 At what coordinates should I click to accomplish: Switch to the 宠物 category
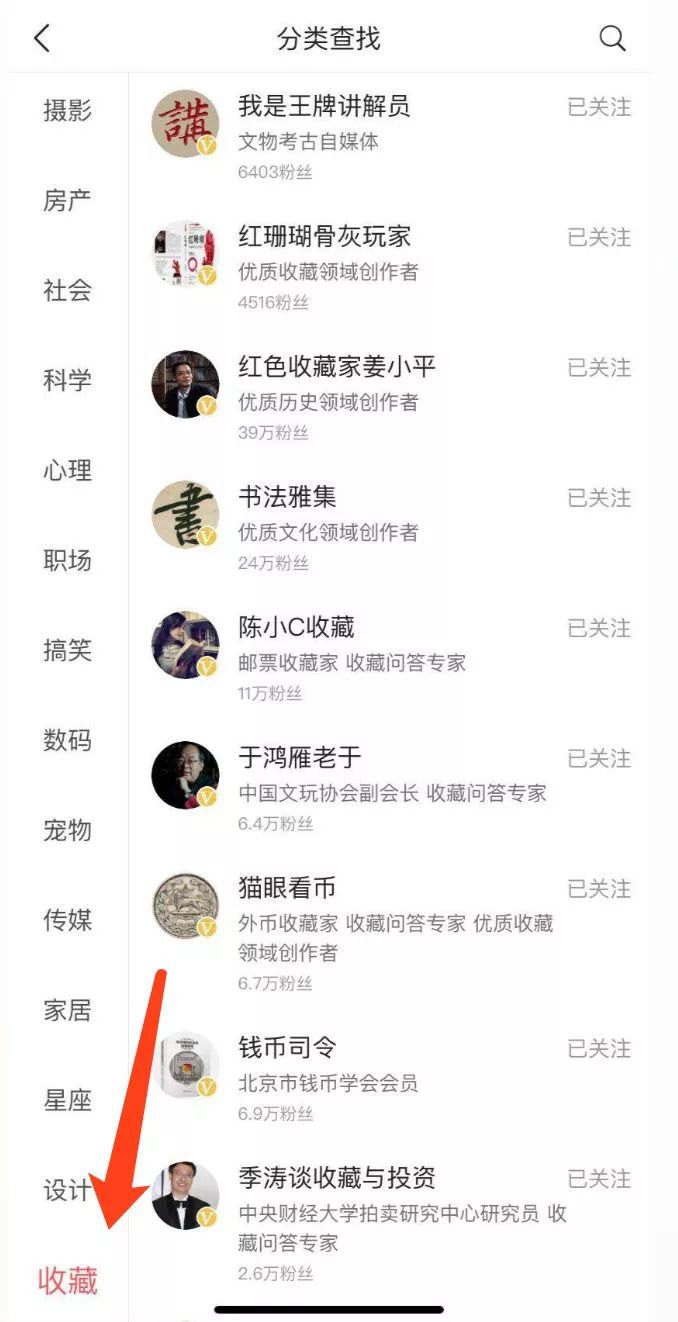point(67,831)
